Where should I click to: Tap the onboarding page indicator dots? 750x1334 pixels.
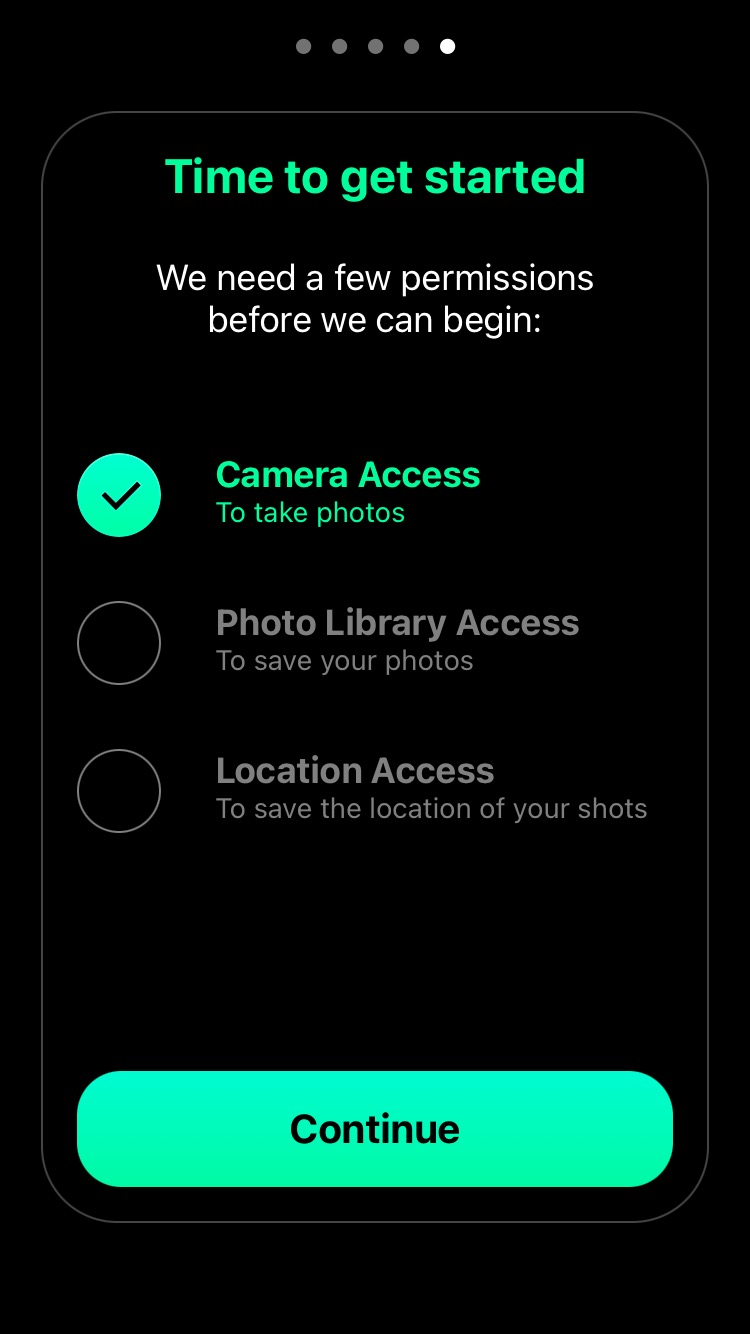(375, 46)
